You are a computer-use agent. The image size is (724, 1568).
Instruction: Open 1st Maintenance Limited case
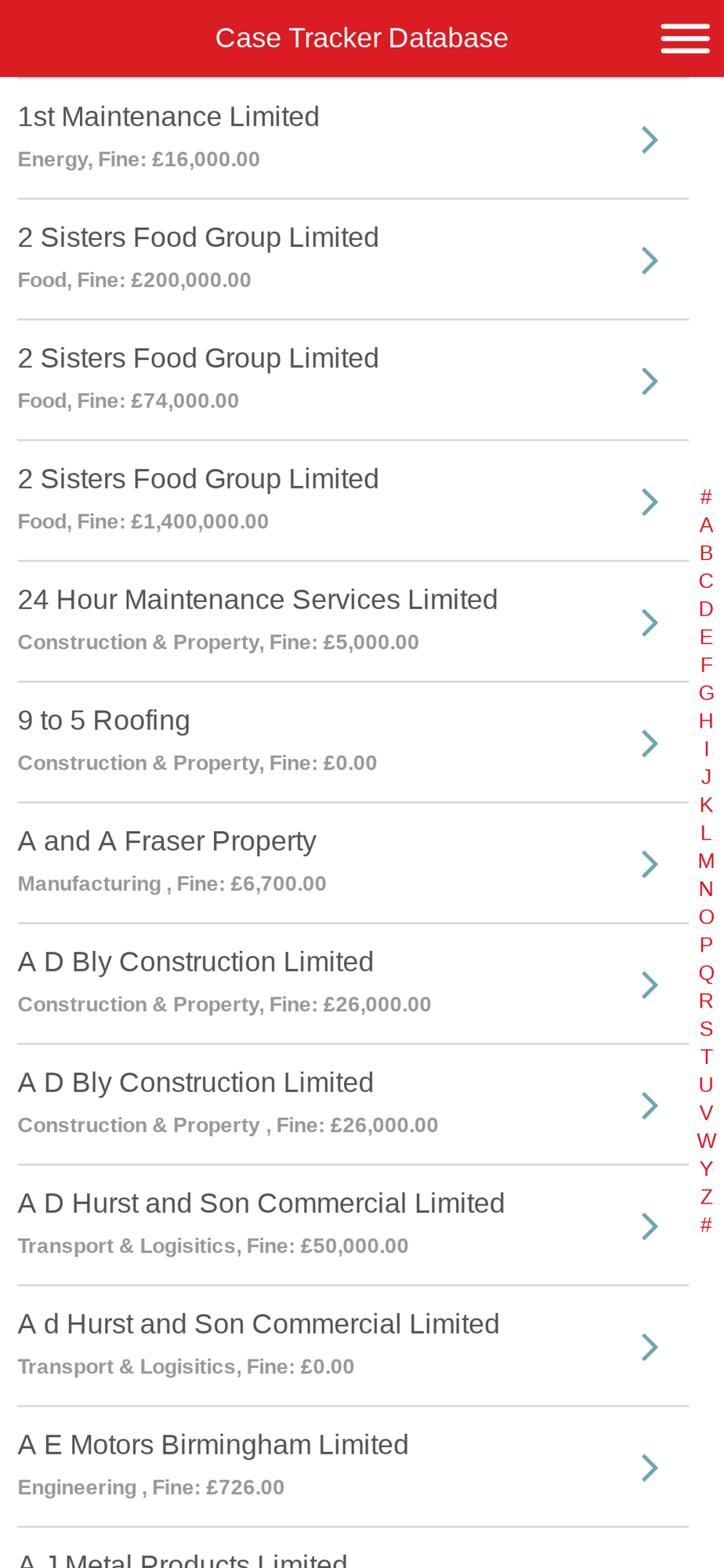click(x=353, y=139)
